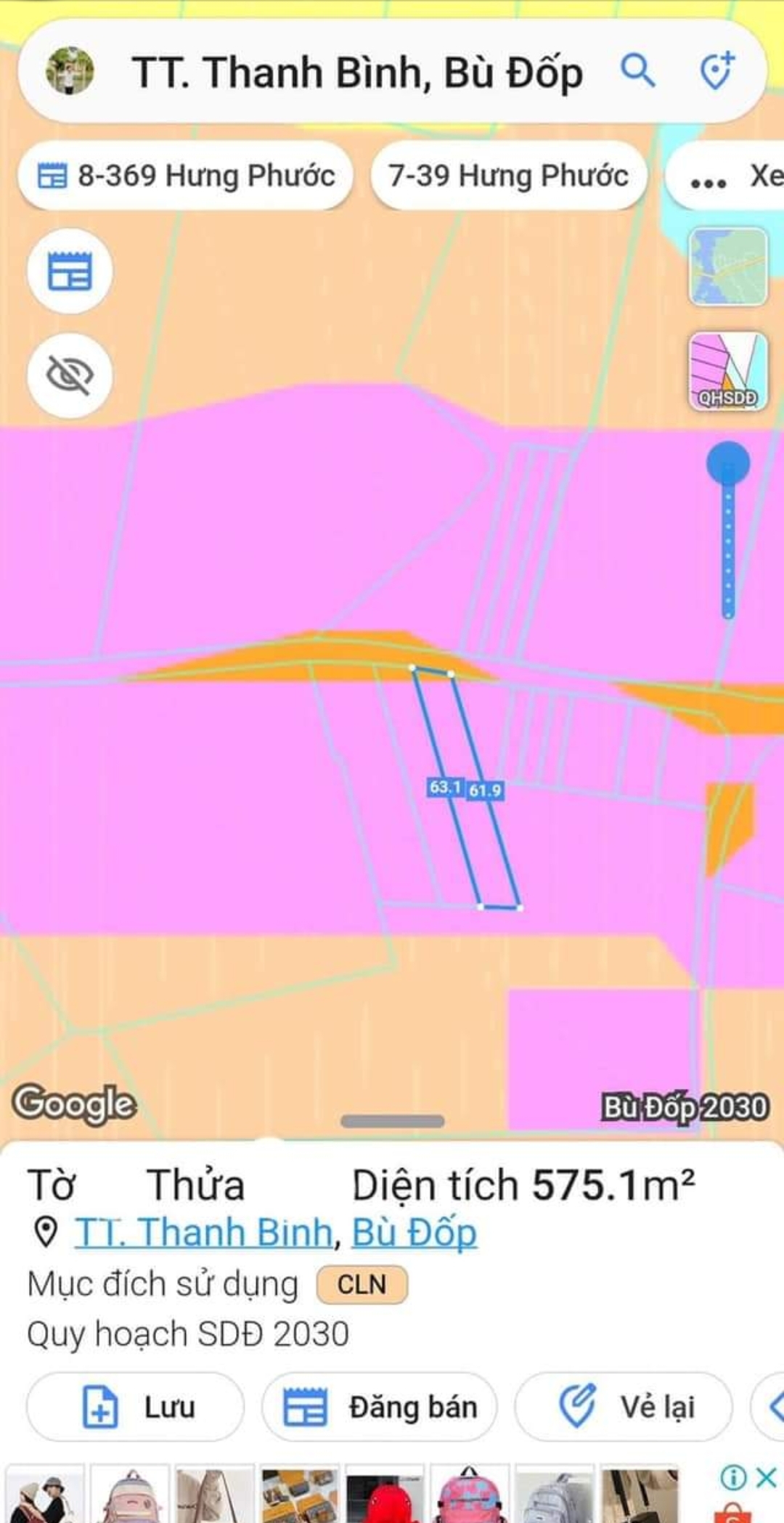This screenshot has height=1523, width=784.
Task: Open the TT. Thanh Bình link
Action: pyautogui.click(x=203, y=1233)
